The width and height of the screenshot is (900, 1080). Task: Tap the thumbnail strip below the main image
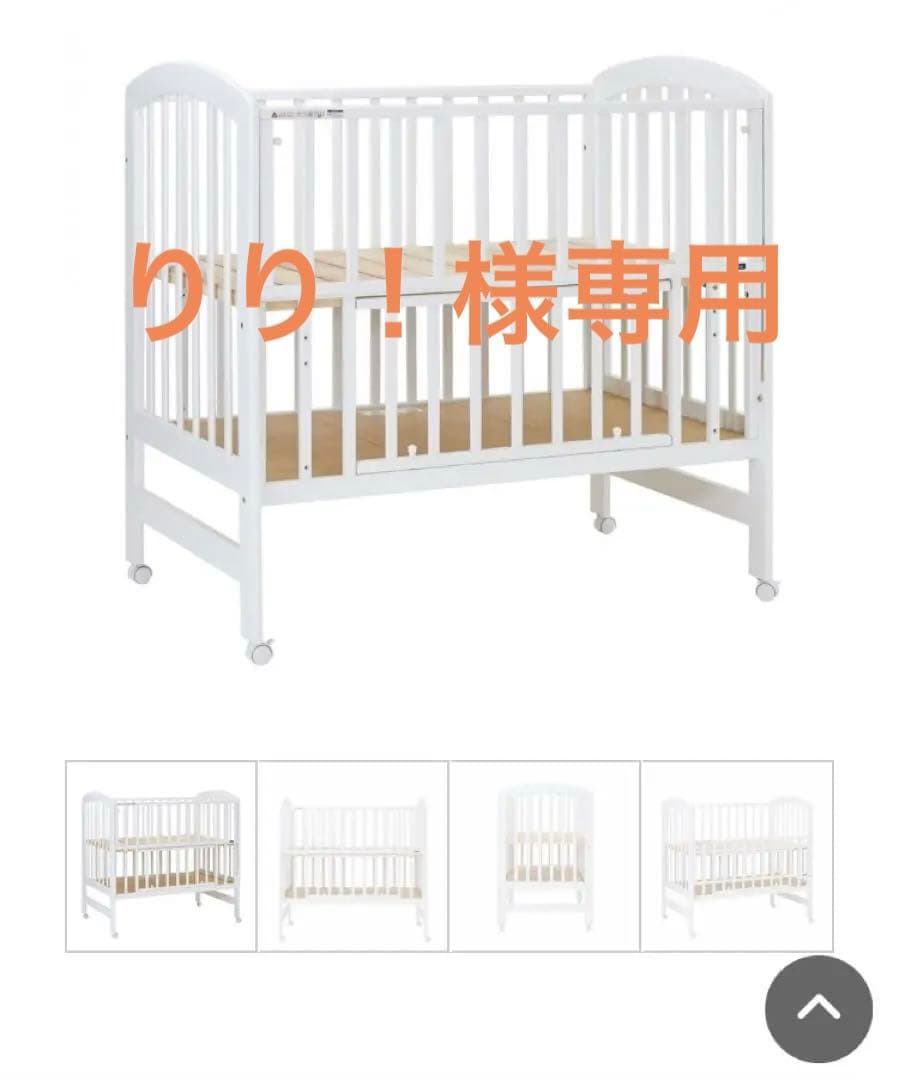450,850
